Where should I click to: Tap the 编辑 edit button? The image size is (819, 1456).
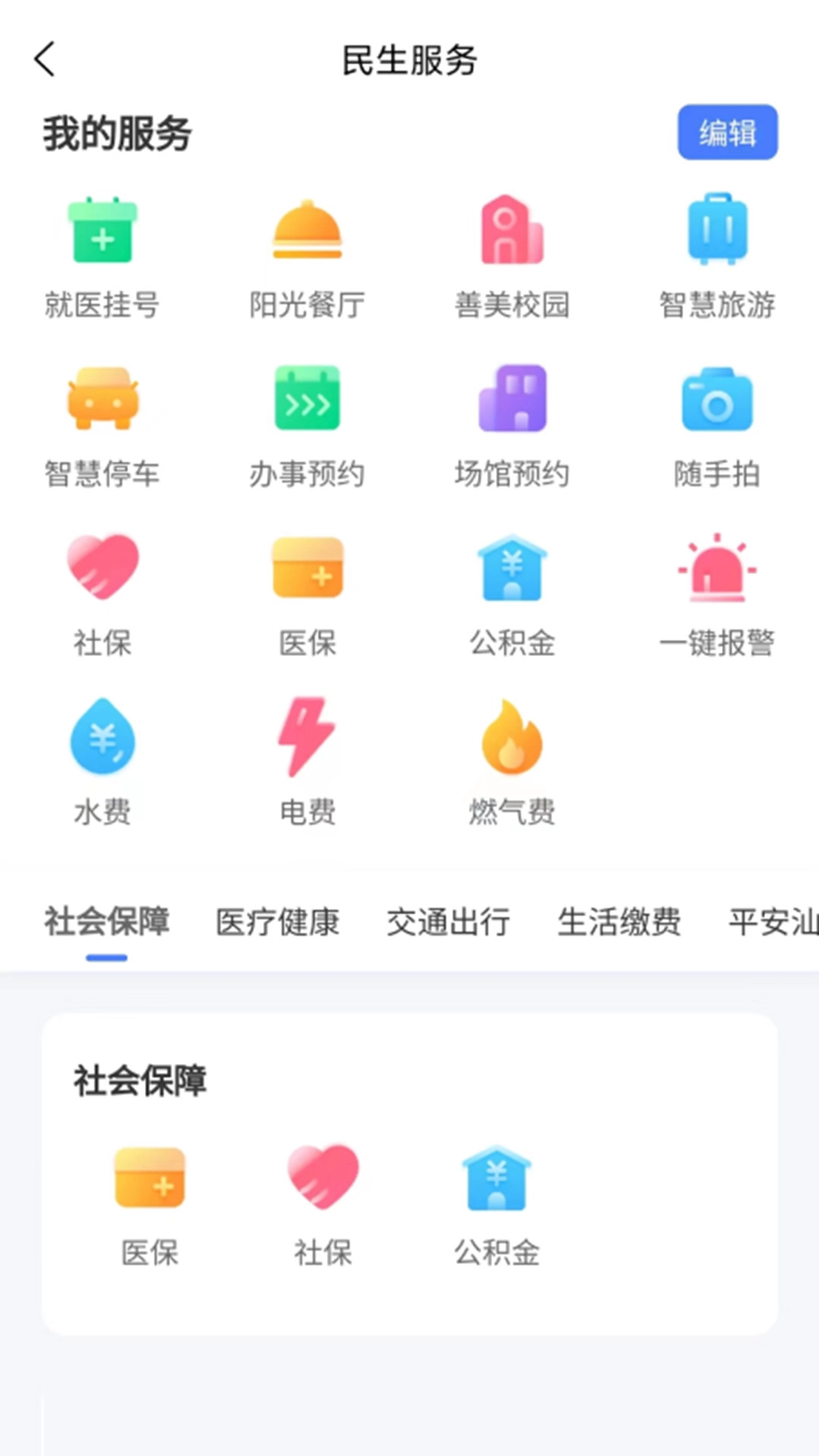pos(727,132)
